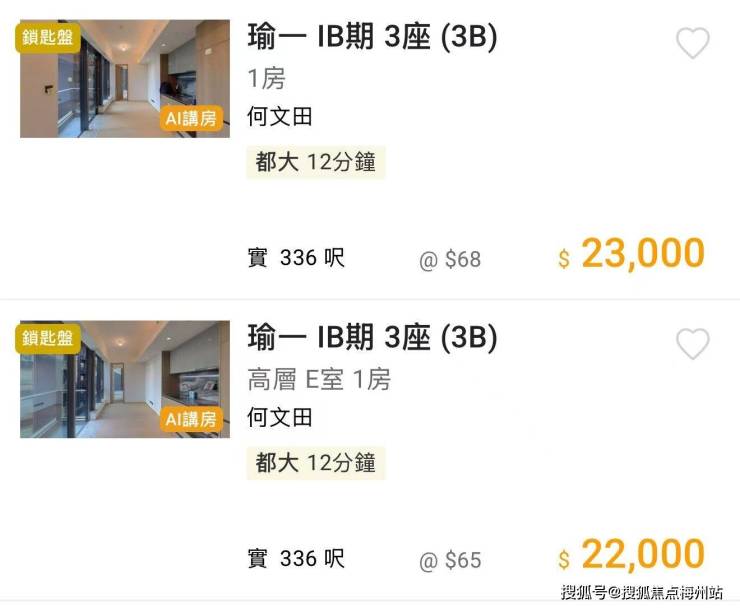Open the $23,000 瑜一 IB期 1房 listing

coord(372,37)
